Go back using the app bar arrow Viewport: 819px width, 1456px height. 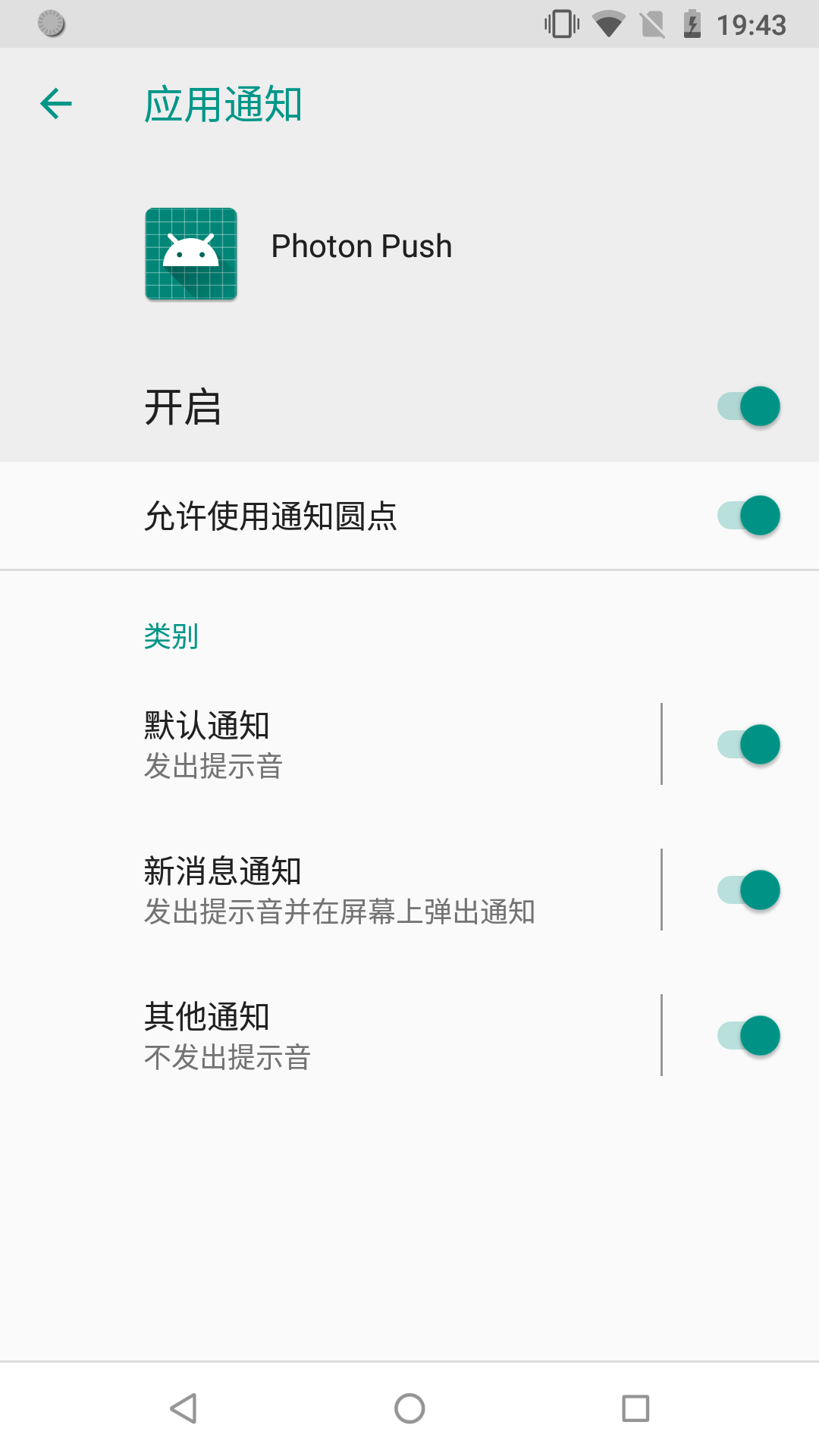56,104
